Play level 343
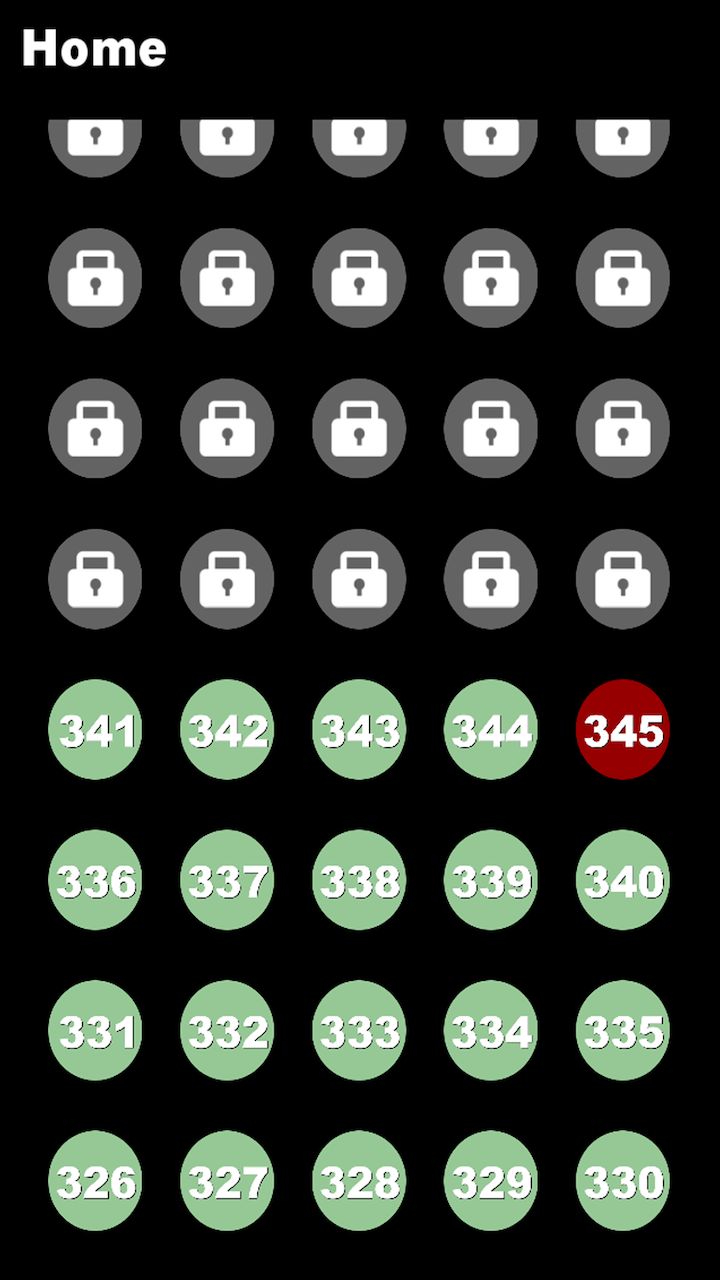 359,730
